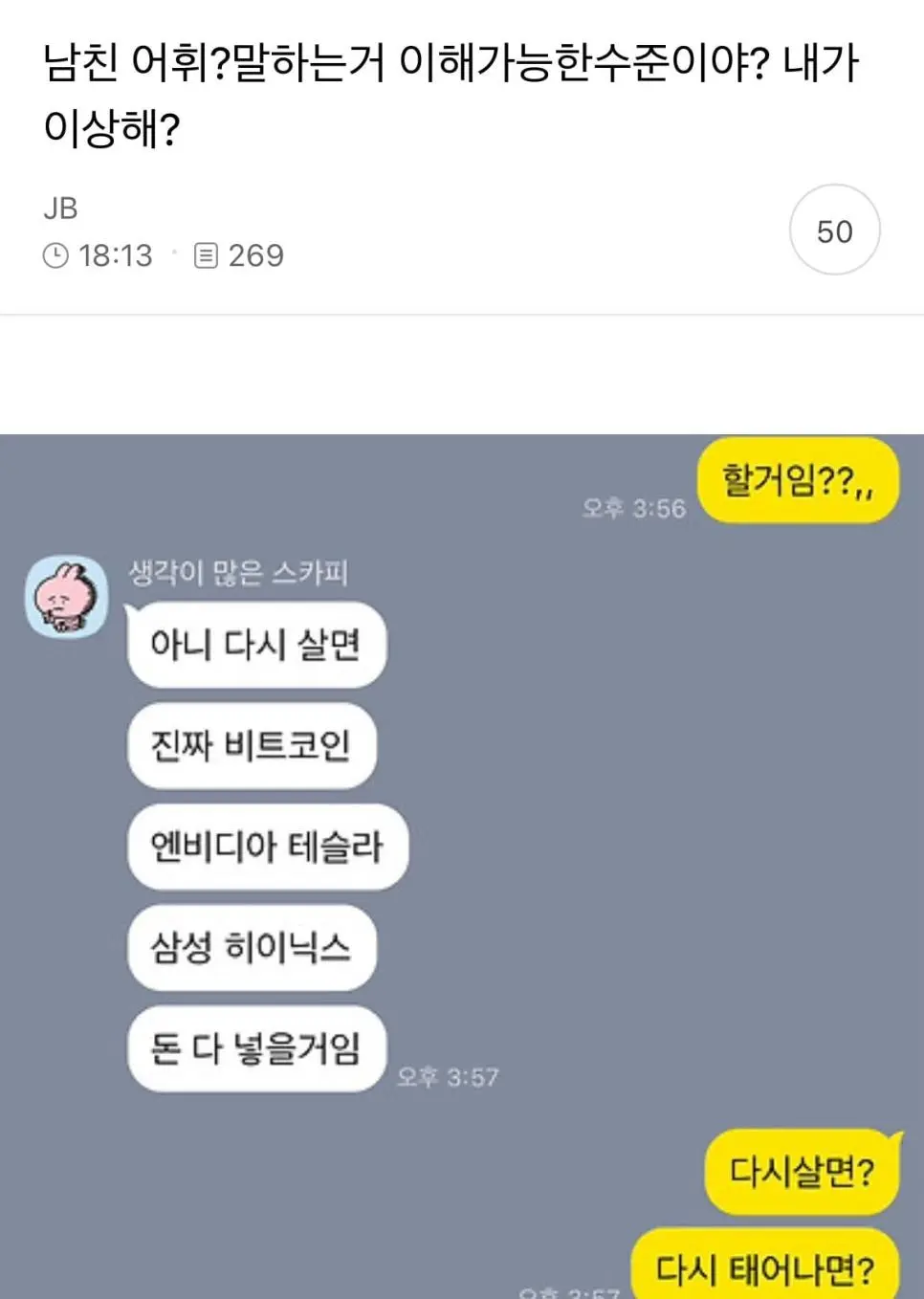Image resolution: width=924 pixels, height=1299 pixels.
Task: Select the bubble reading 삼성 히이닉스
Action: [252, 948]
